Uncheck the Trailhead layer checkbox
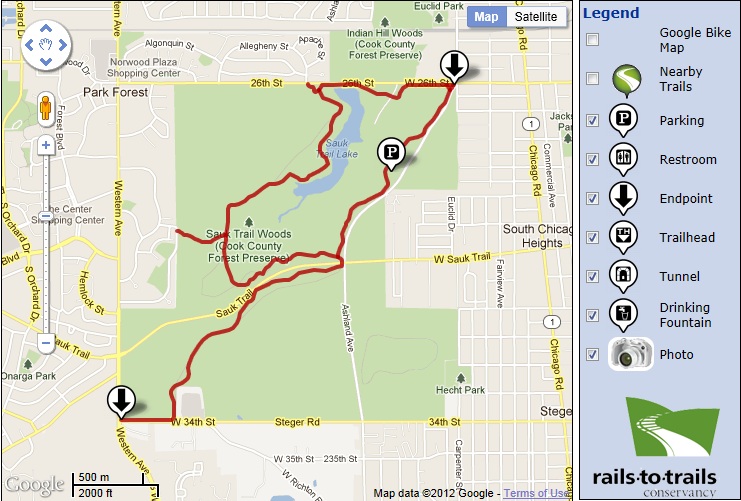The image size is (741, 501). tap(593, 237)
